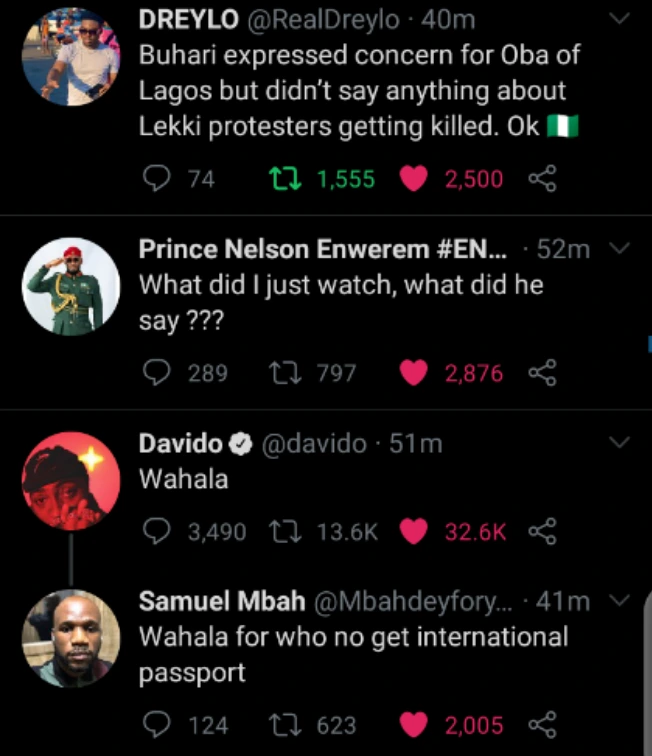Retweet Davido's Wahala tweet

tap(285, 531)
